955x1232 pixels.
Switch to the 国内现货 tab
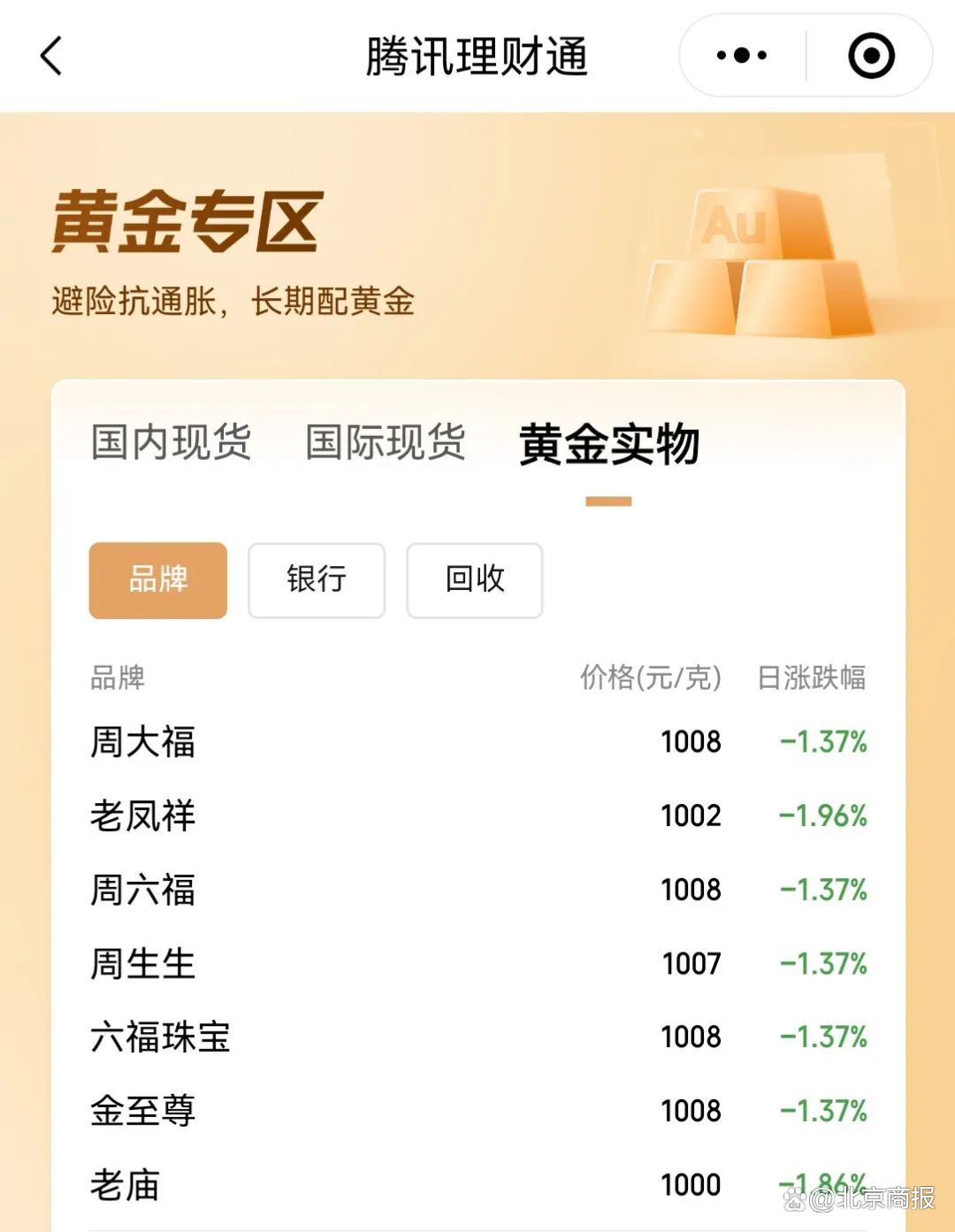tap(172, 442)
